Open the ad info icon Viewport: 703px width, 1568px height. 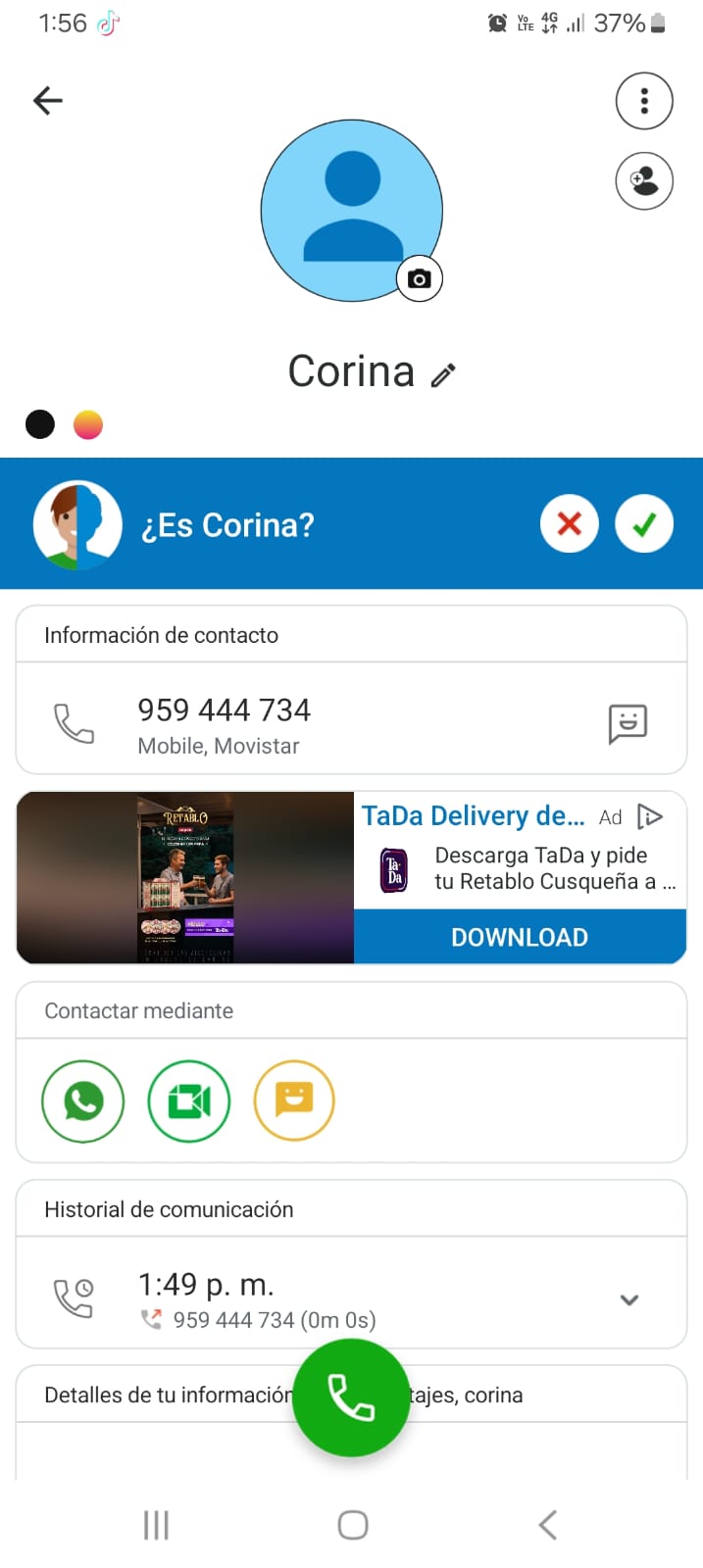(650, 816)
